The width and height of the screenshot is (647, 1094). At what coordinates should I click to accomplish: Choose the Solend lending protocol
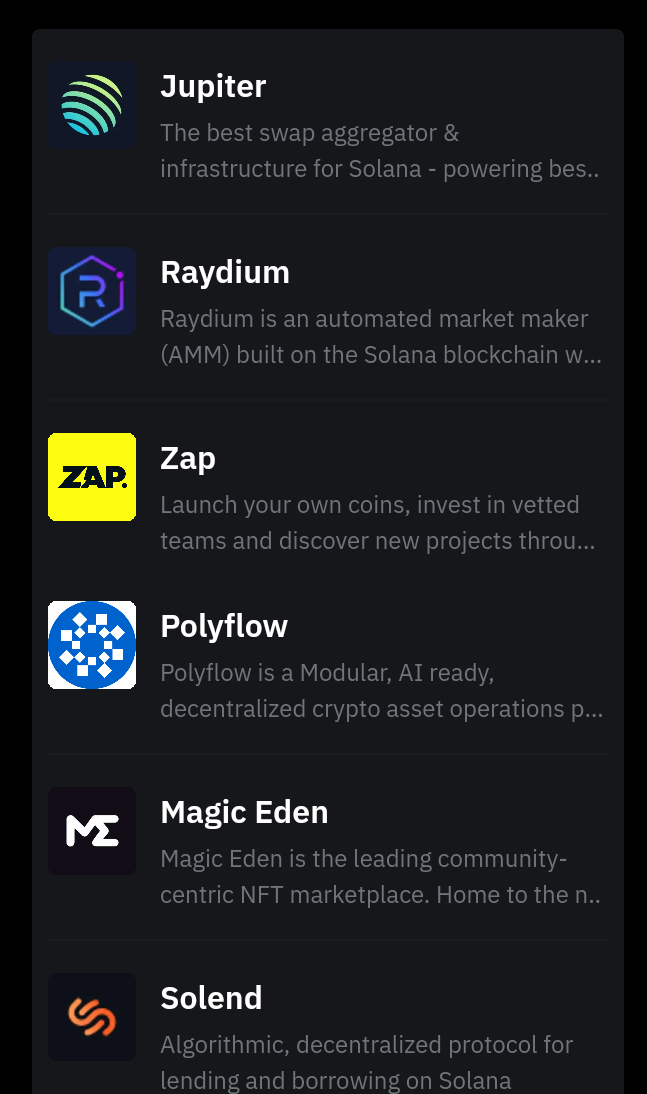point(327,1026)
